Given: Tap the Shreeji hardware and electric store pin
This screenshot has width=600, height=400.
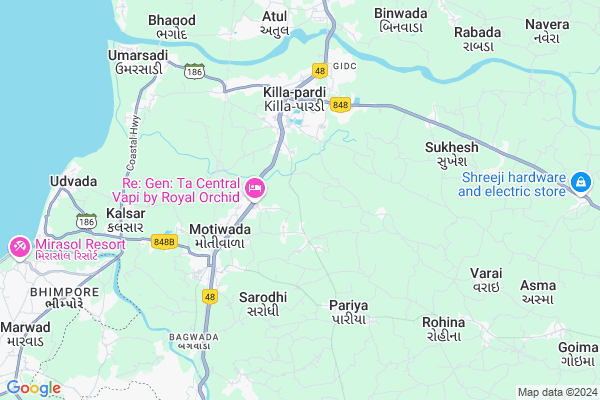Looking at the screenshot, I should point(581,182).
